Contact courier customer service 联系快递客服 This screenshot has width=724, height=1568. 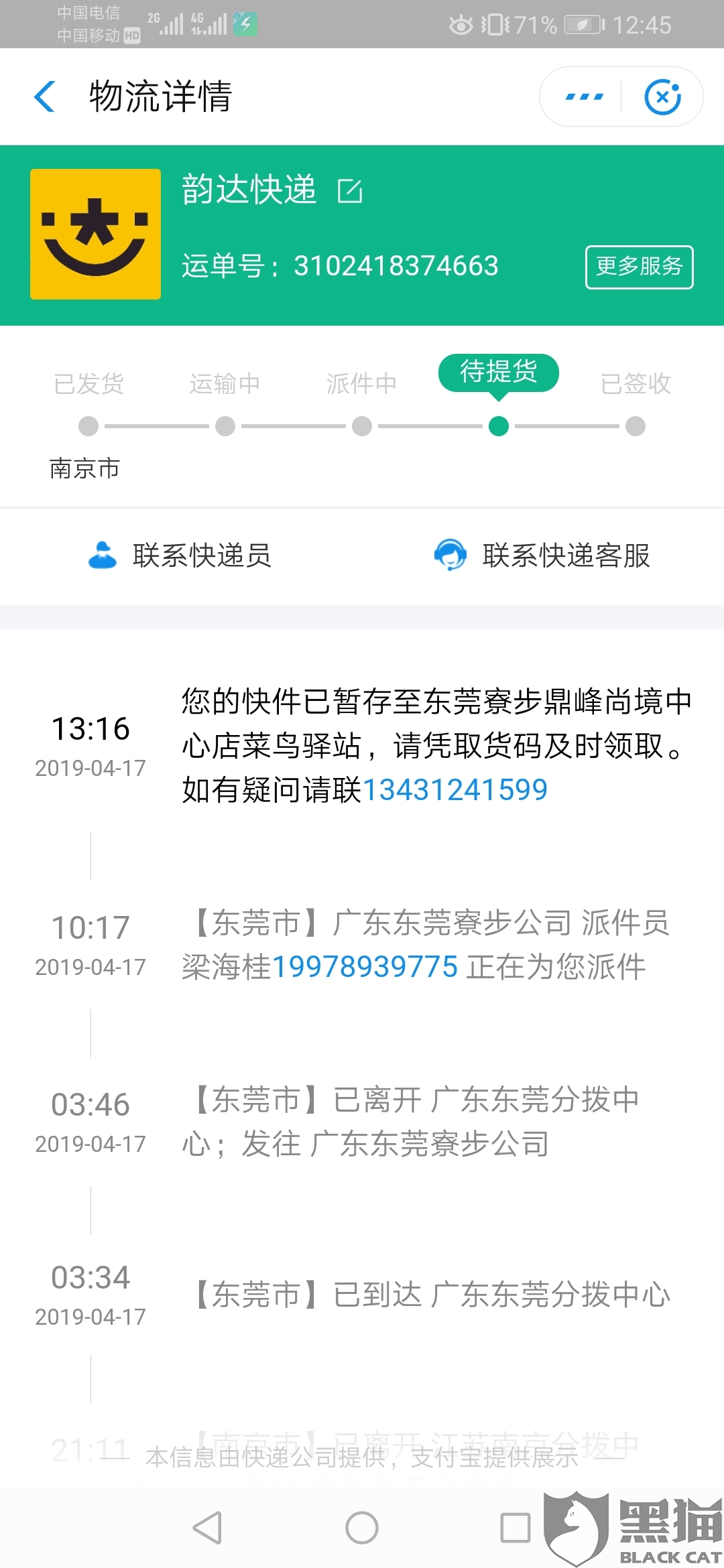(542, 556)
